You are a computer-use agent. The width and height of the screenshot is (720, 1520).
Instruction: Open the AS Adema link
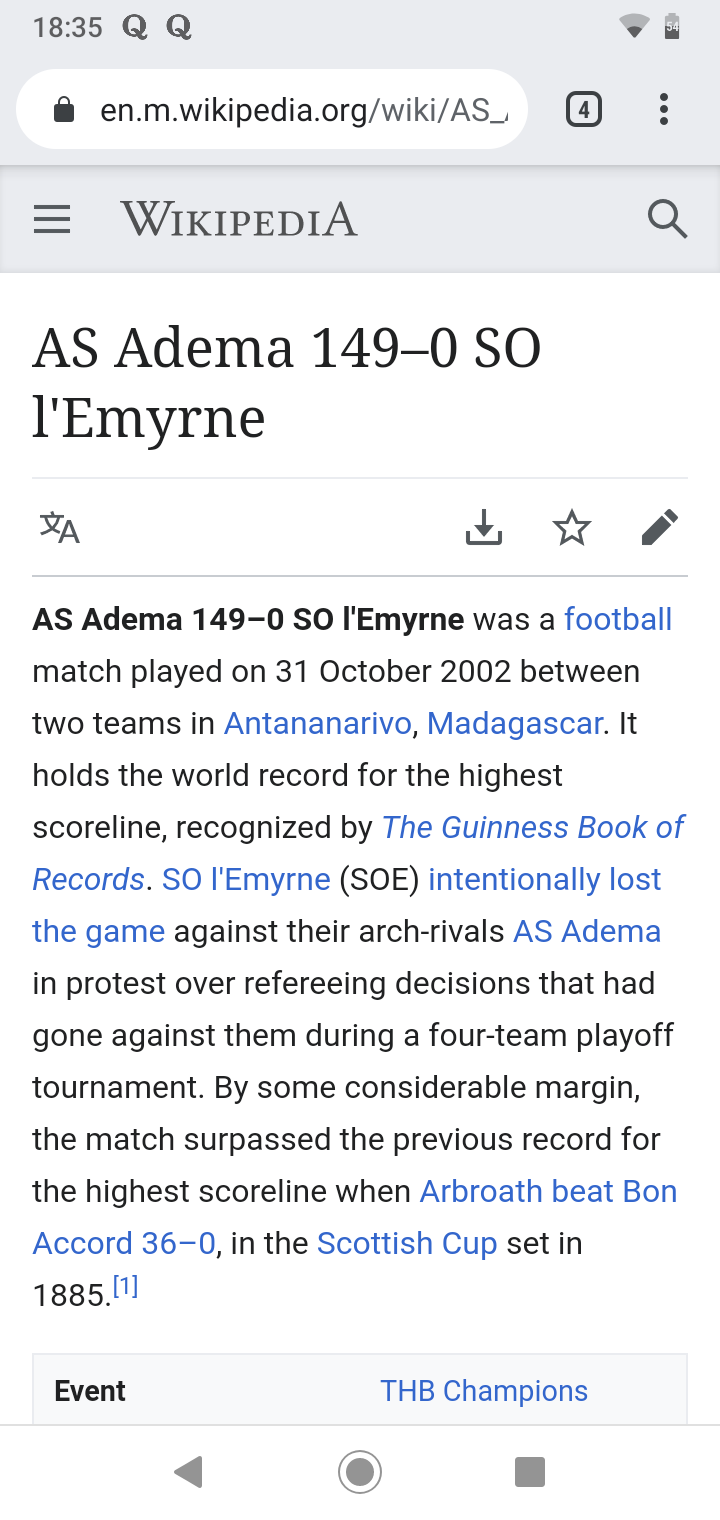[587, 931]
